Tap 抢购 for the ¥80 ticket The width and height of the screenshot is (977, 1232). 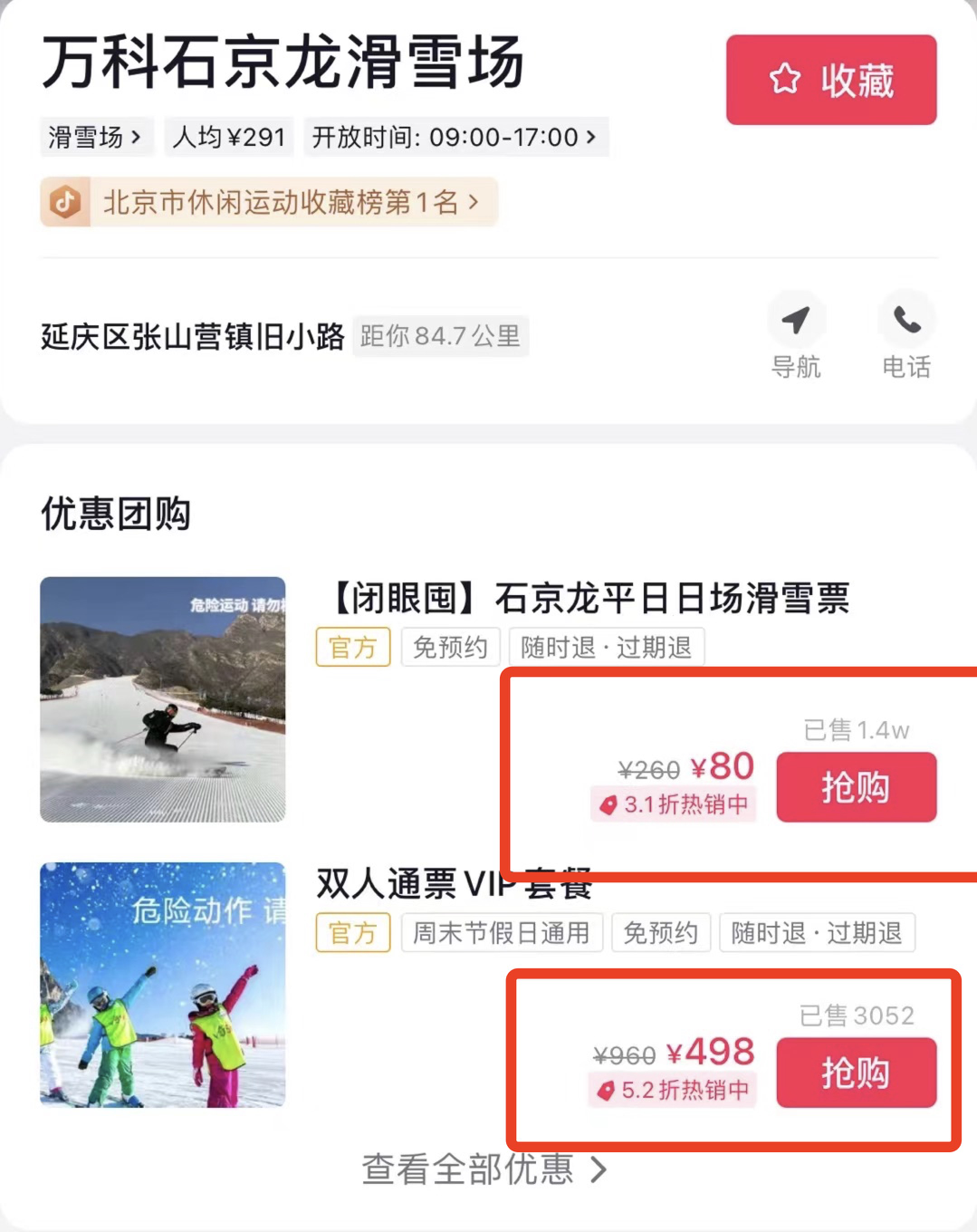pyautogui.click(x=856, y=787)
